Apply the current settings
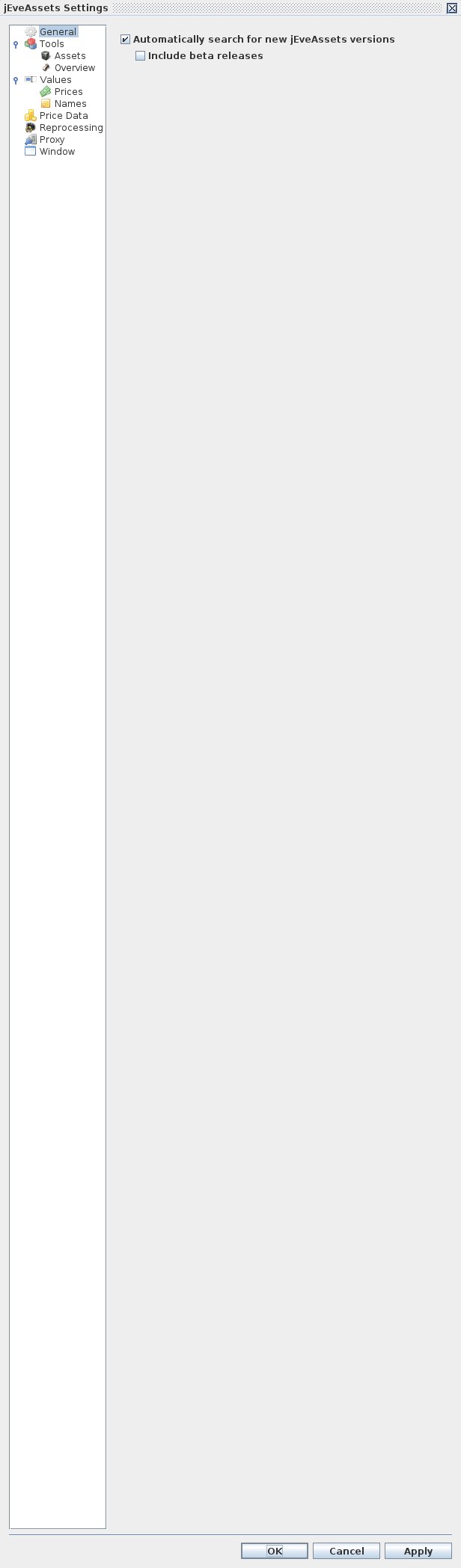The height and width of the screenshot is (1568, 461). (418, 1551)
